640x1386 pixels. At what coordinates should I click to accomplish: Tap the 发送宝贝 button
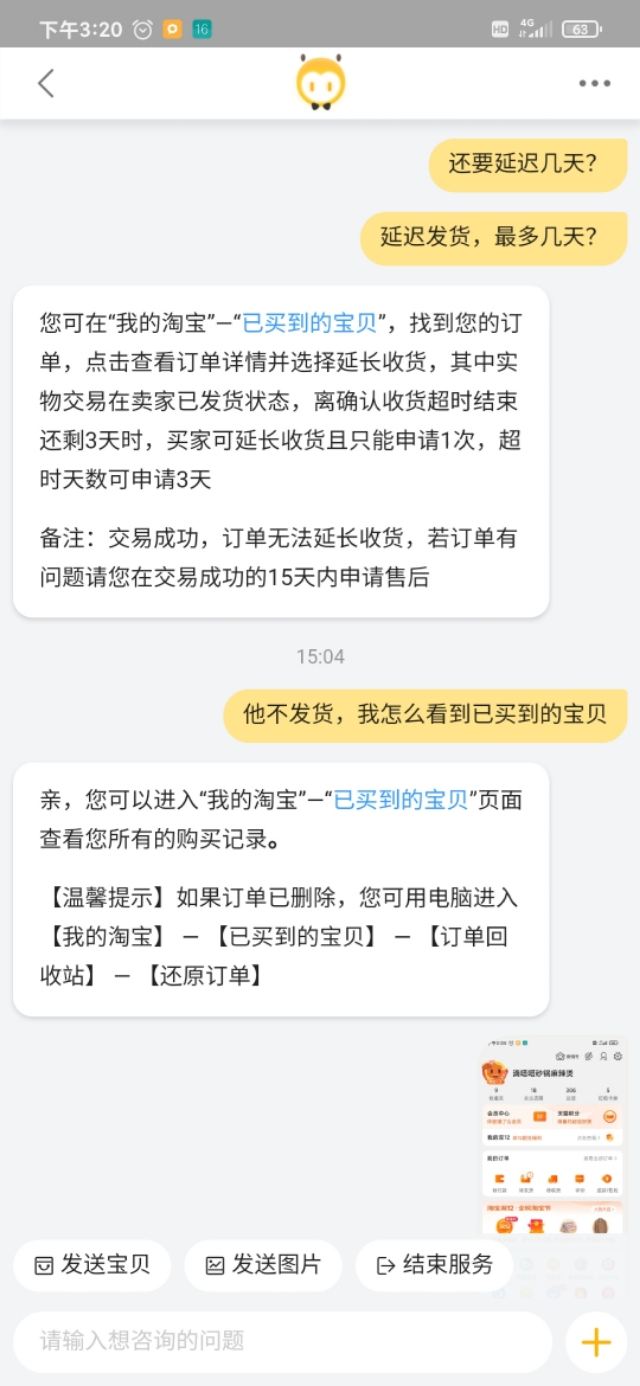92,1265
